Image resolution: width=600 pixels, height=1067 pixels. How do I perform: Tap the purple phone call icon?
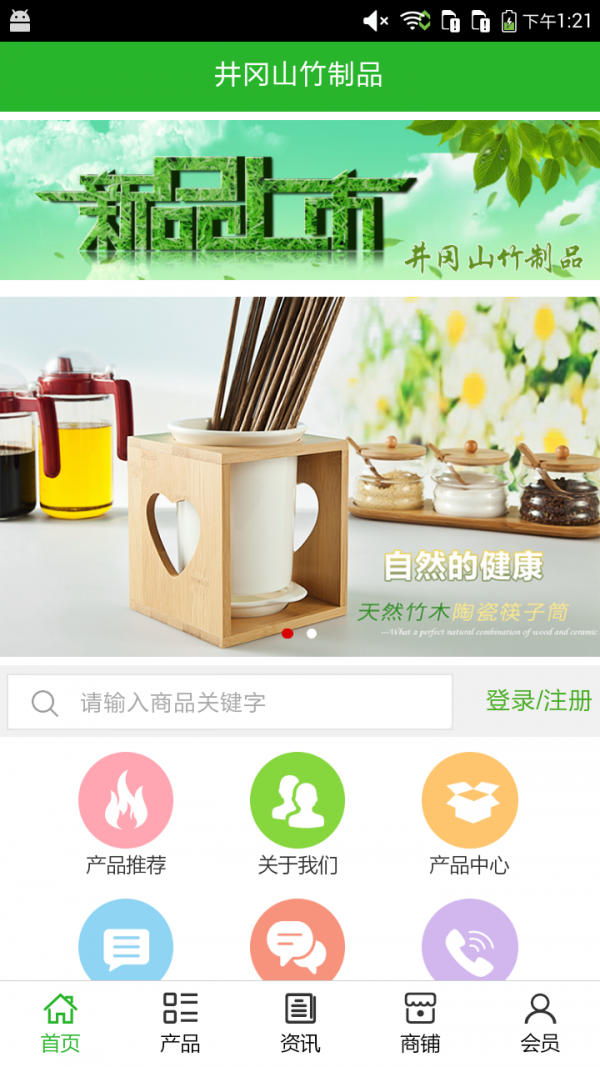coord(469,942)
